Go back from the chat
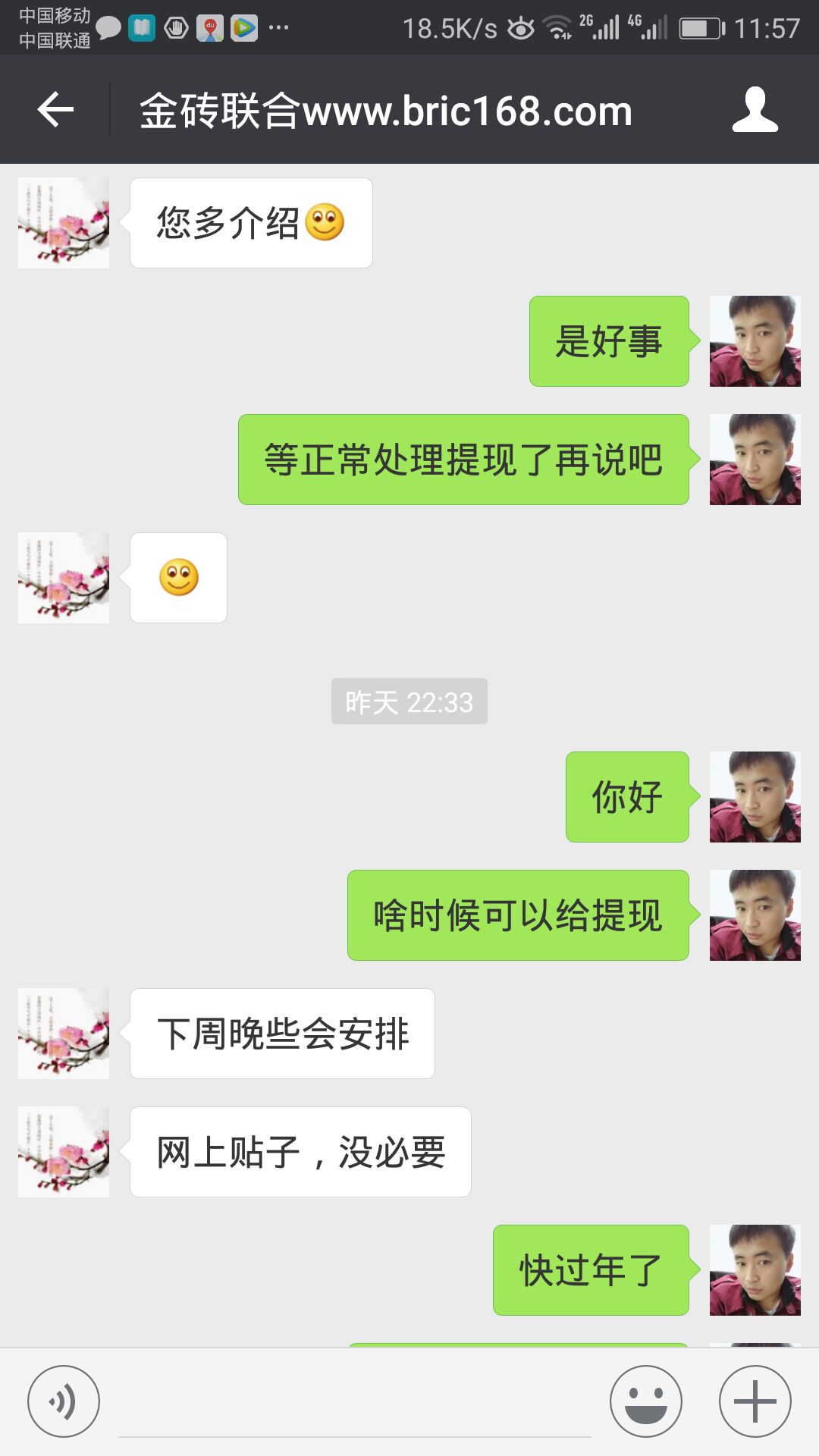The width and height of the screenshot is (819, 1456). tap(55, 110)
